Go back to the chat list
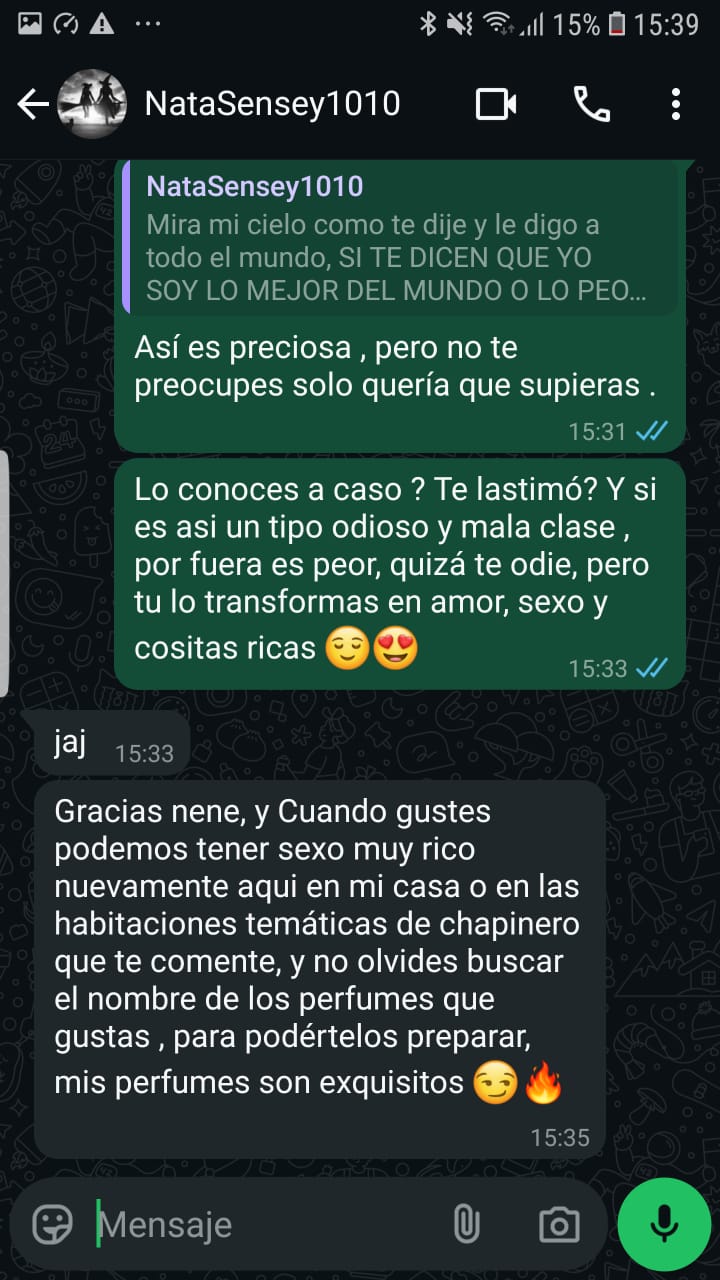The height and width of the screenshot is (1280, 720). coord(32,104)
